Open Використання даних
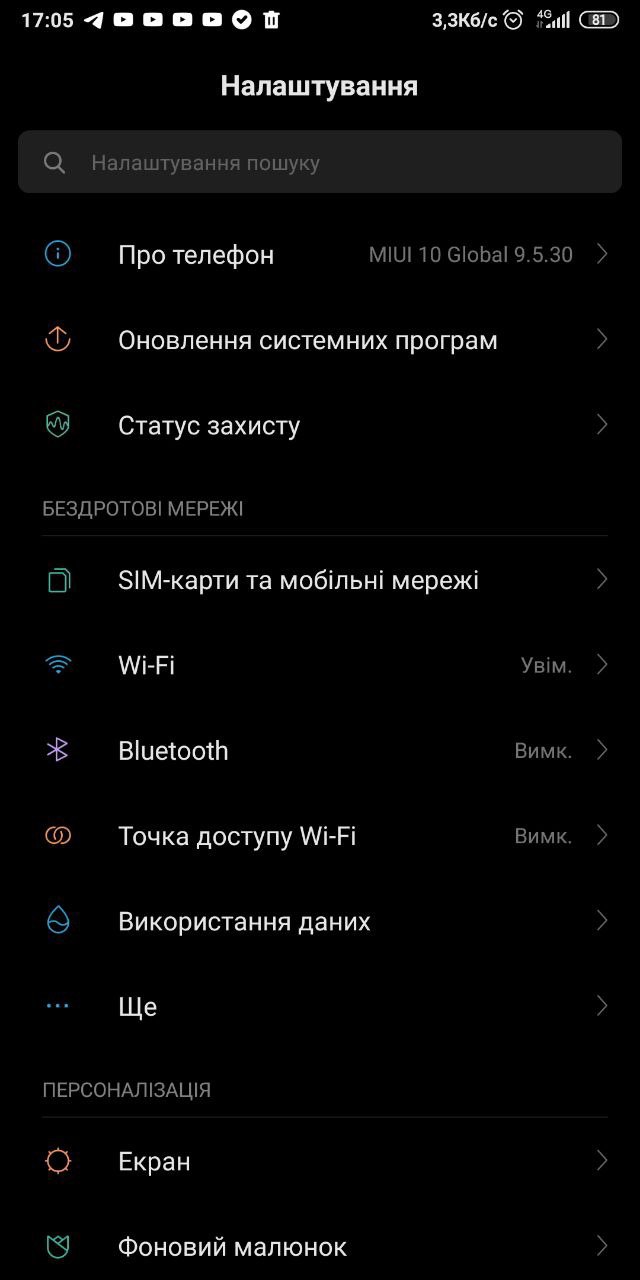640x1280 pixels. [x=320, y=921]
